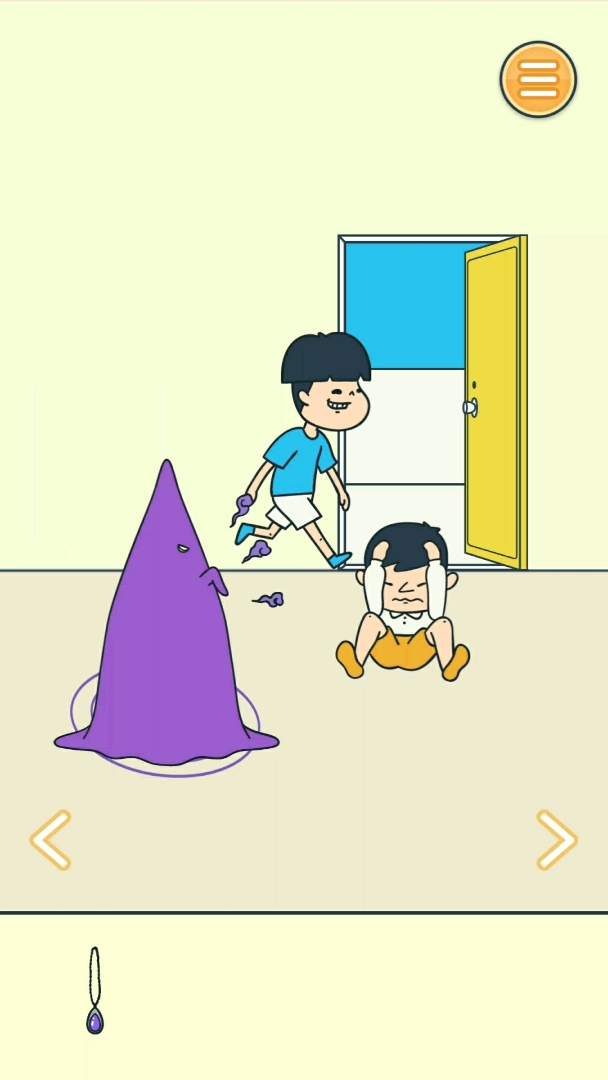Go to the next scene with right arrow

point(556,840)
